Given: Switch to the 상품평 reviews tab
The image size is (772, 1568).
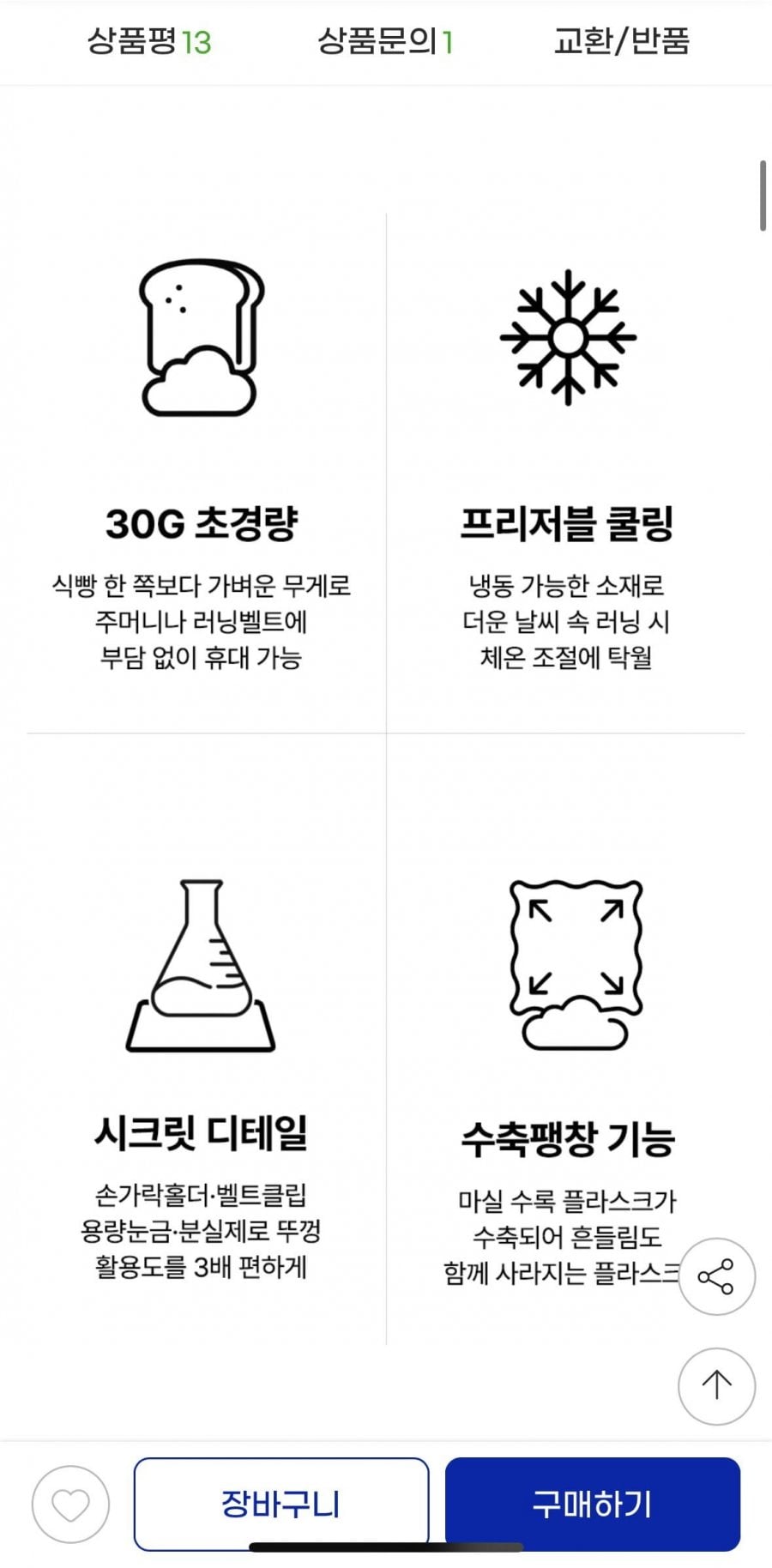Looking at the screenshot, I should point(148,40).
